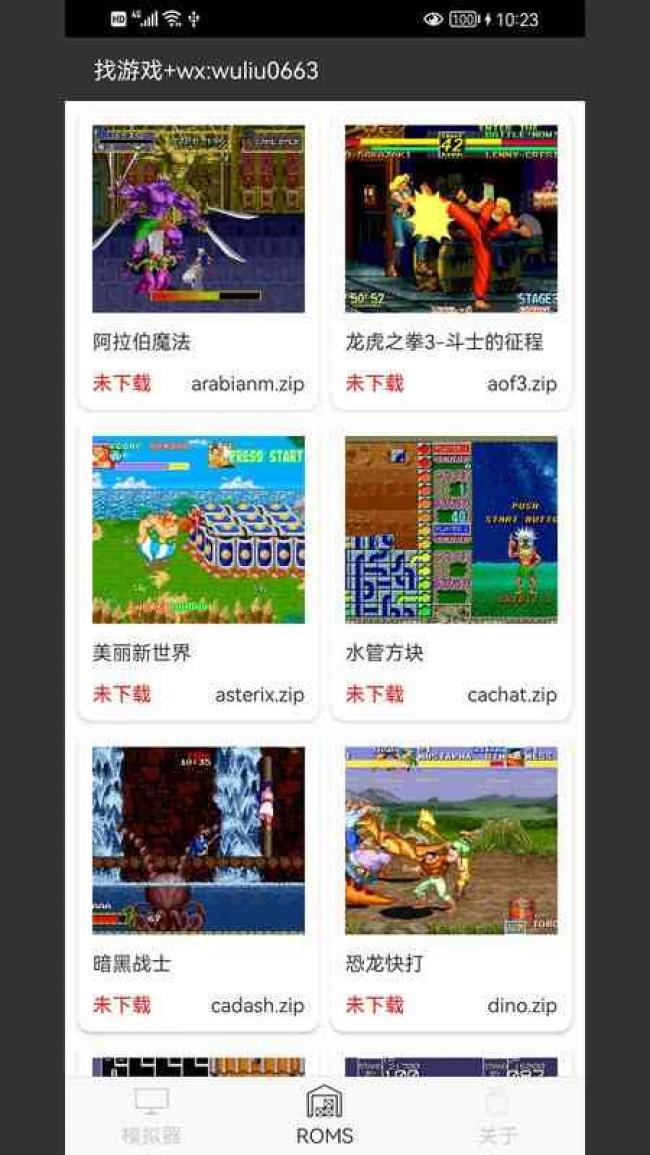Switch to the 模拟器 tab
Viewport: 650px width, 1155px height.
pyautogui.click(x=152, y=1116)
